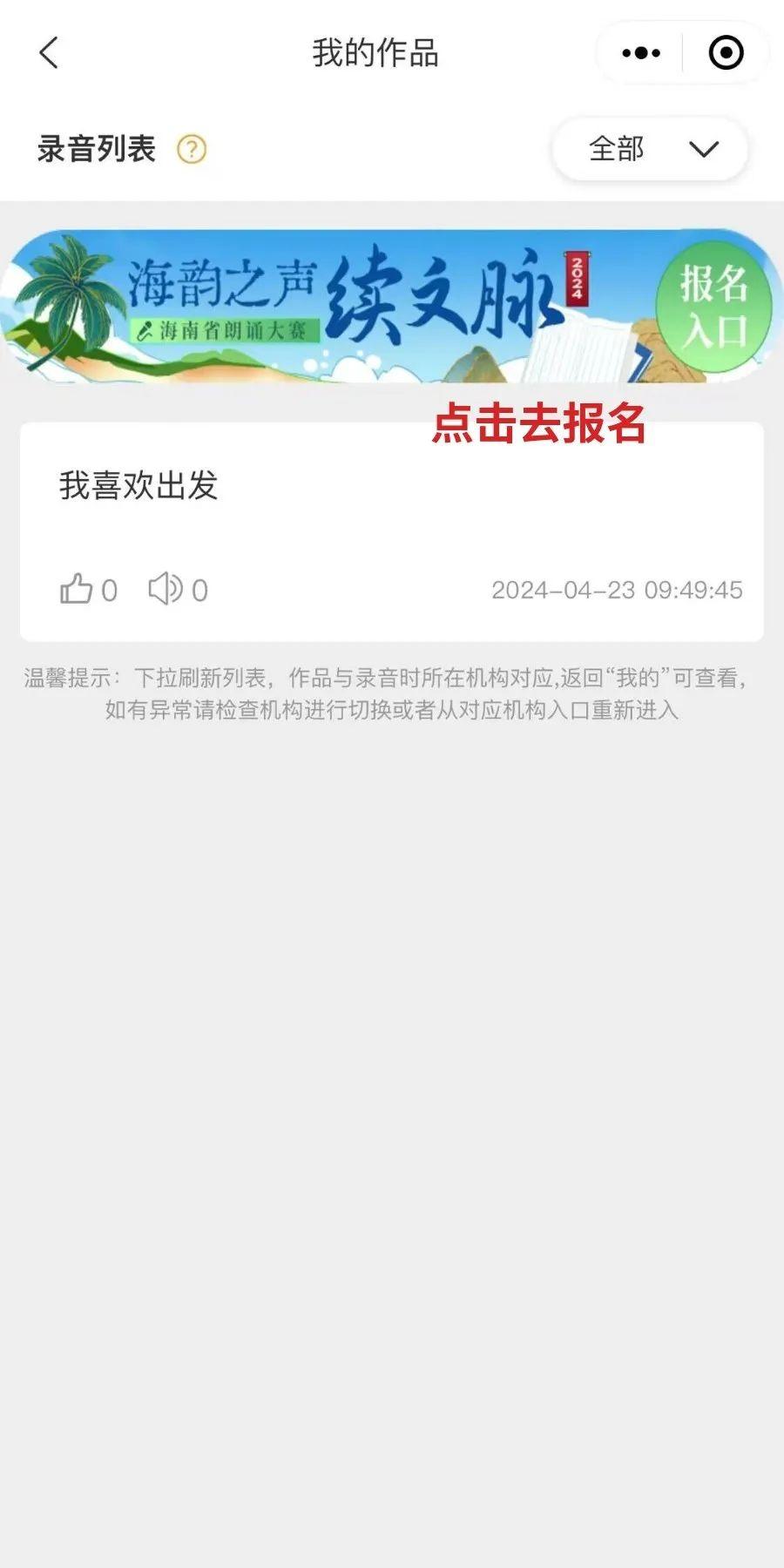Expand the 全部 filter dropdown
This screenshot has width=784, height=1568.
click(650, 150)
